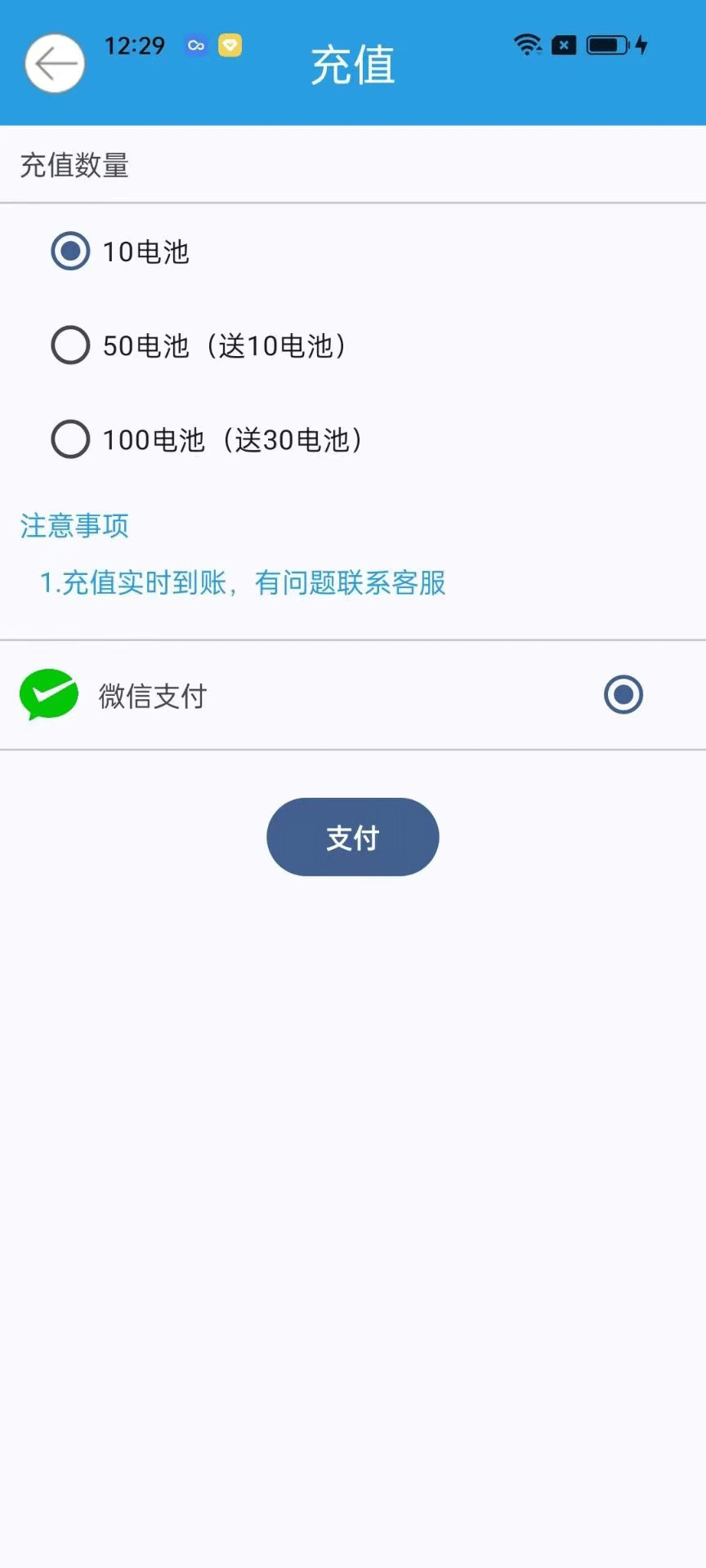This screenshot has width=706, height=1568.
Task: Select the 50电池（送10电池）option
Action: pos(70,345)
